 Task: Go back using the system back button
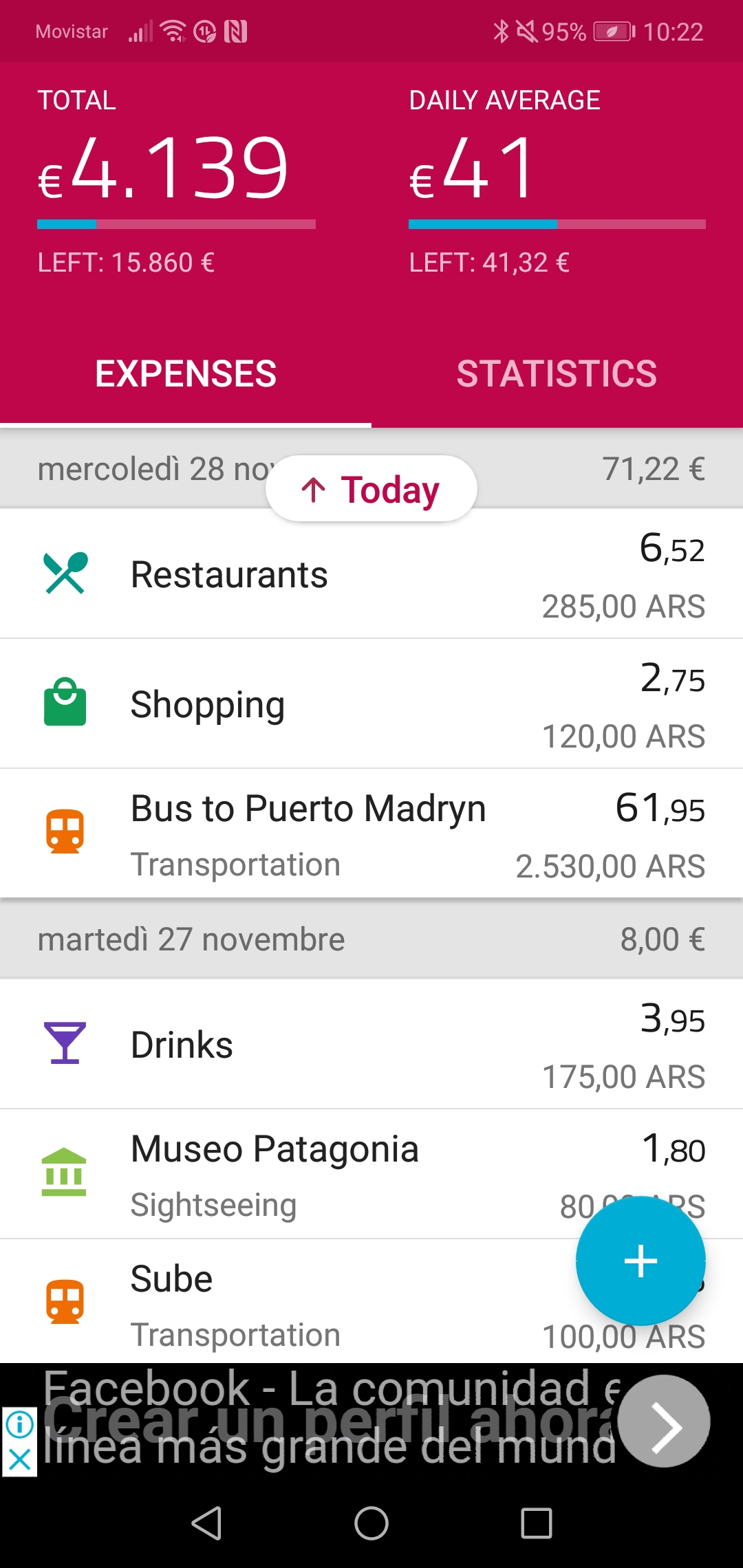tap(206, 1523)
